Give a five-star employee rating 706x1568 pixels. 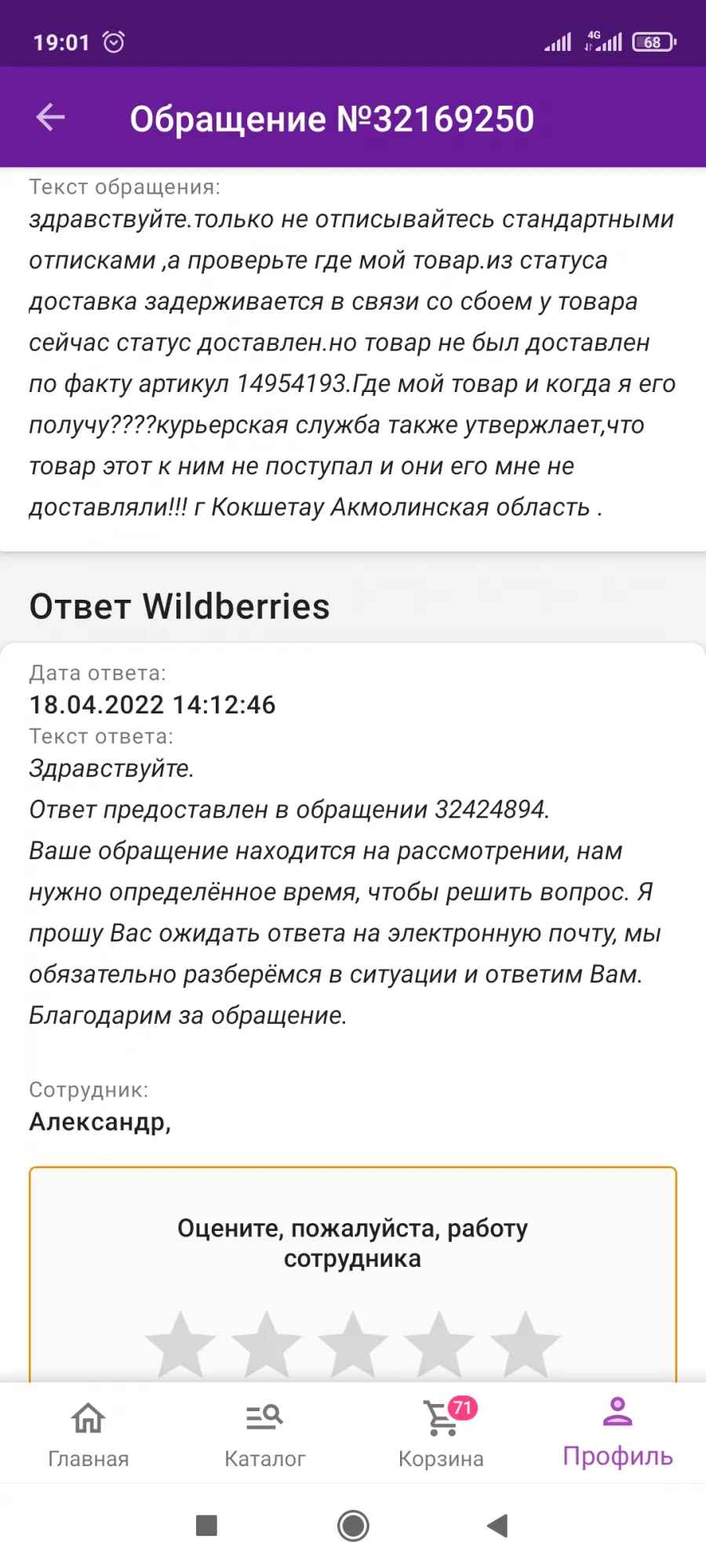(x=526, y=1345)
